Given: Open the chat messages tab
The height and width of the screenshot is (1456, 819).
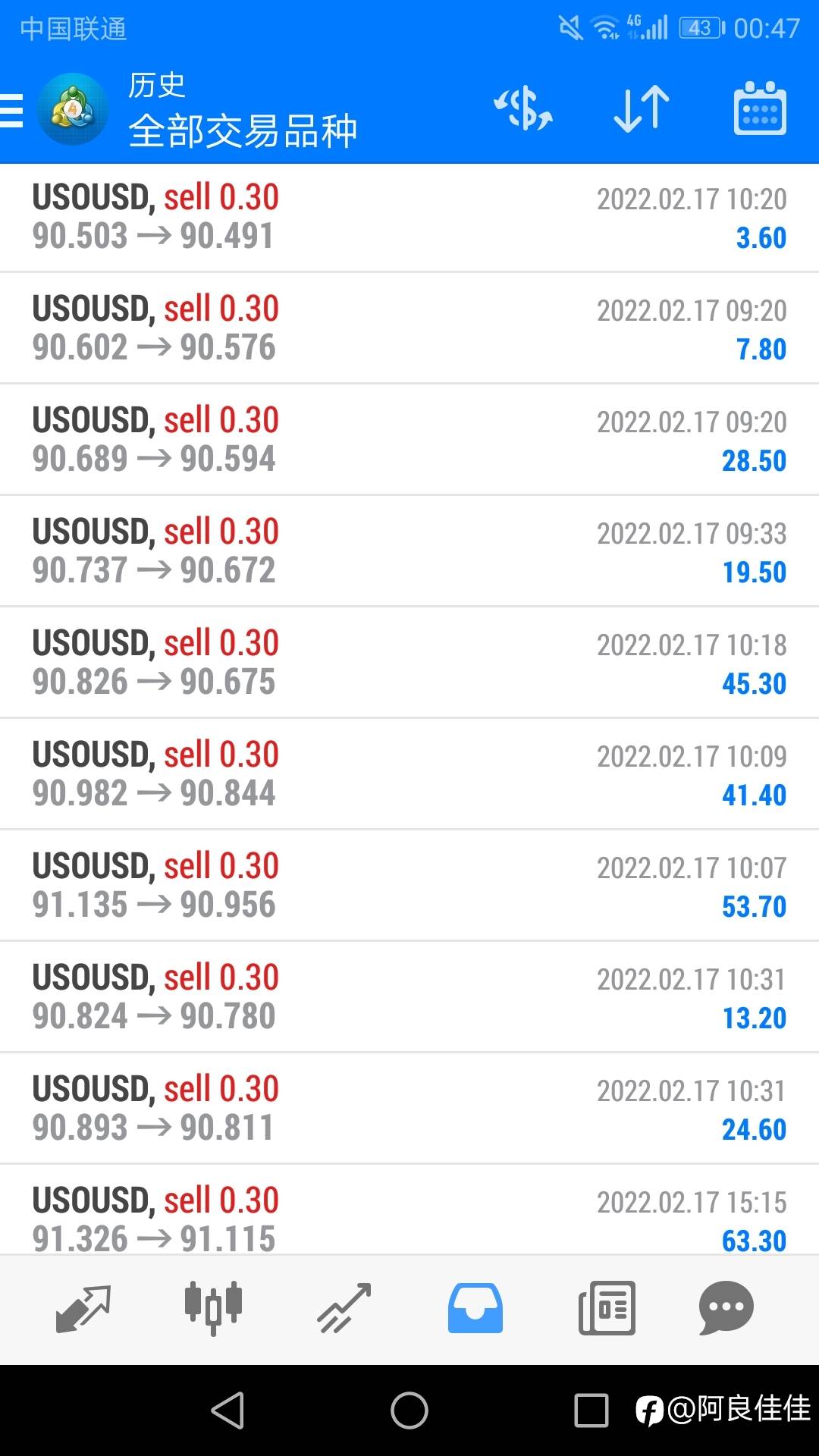Looking at the screenshot, I should 726,1309.
